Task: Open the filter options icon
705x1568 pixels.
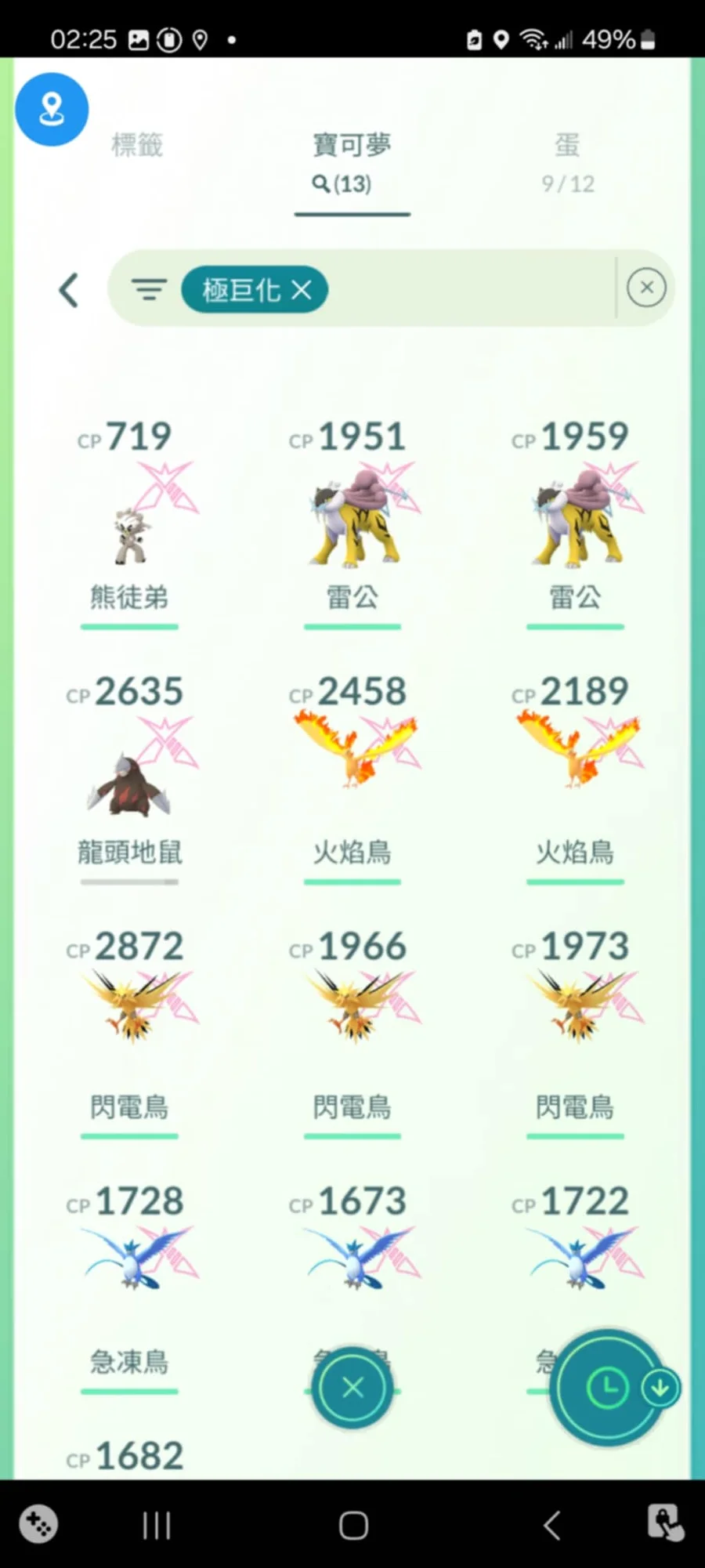Action: (149, 290)
